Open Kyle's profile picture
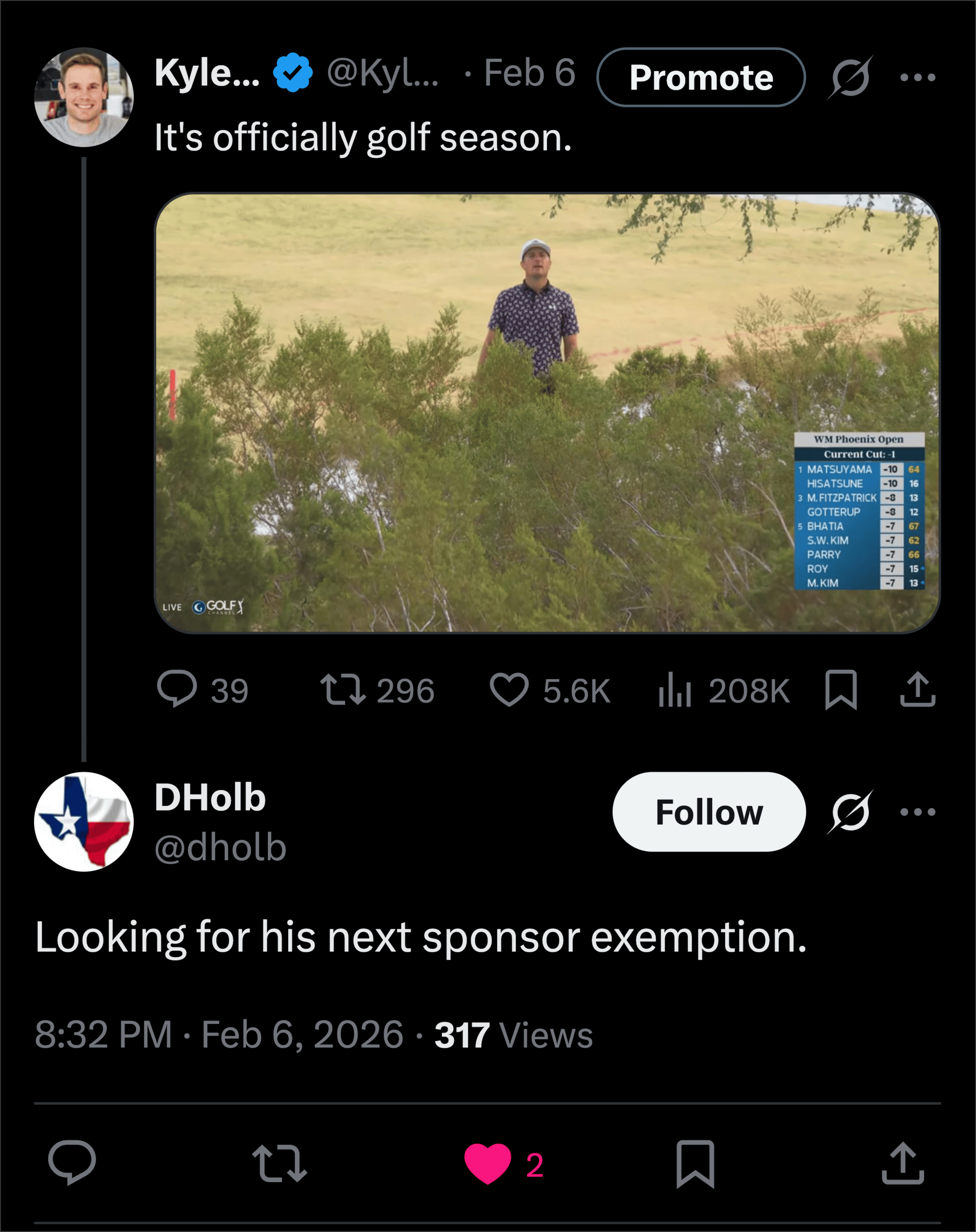976x1232 pixels. coord(84,97)
